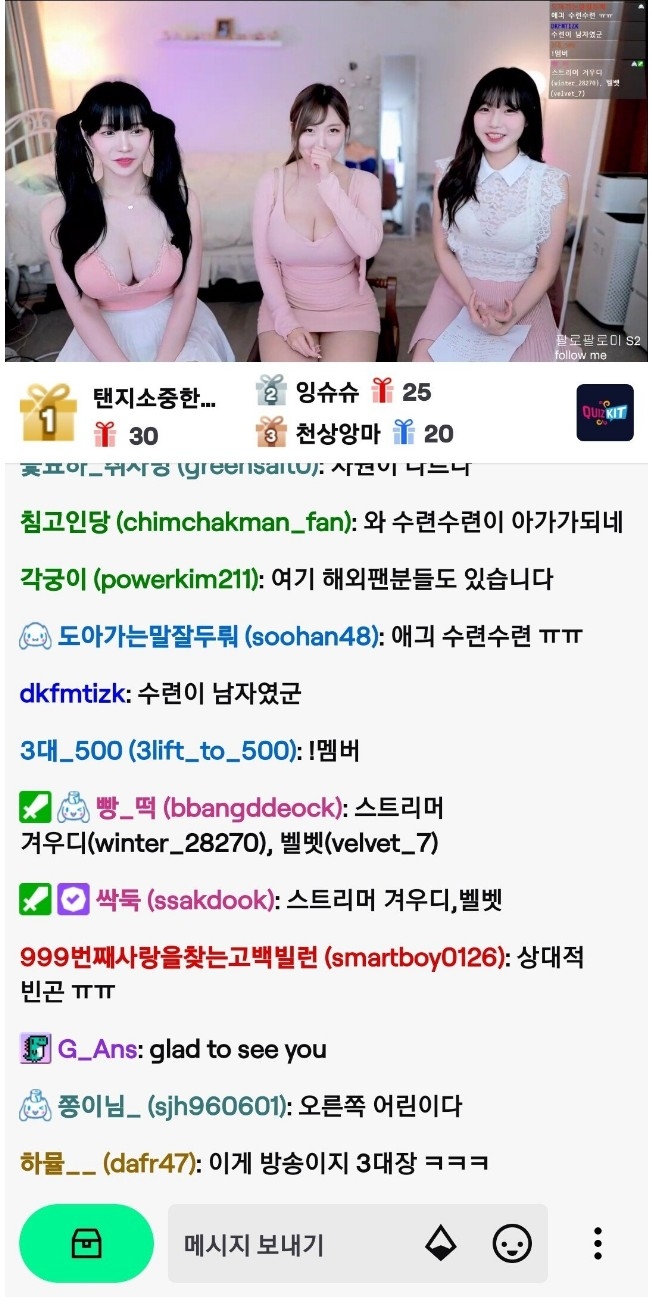Tap the 메시지 보내기 message field

(x=290, y=1245)
